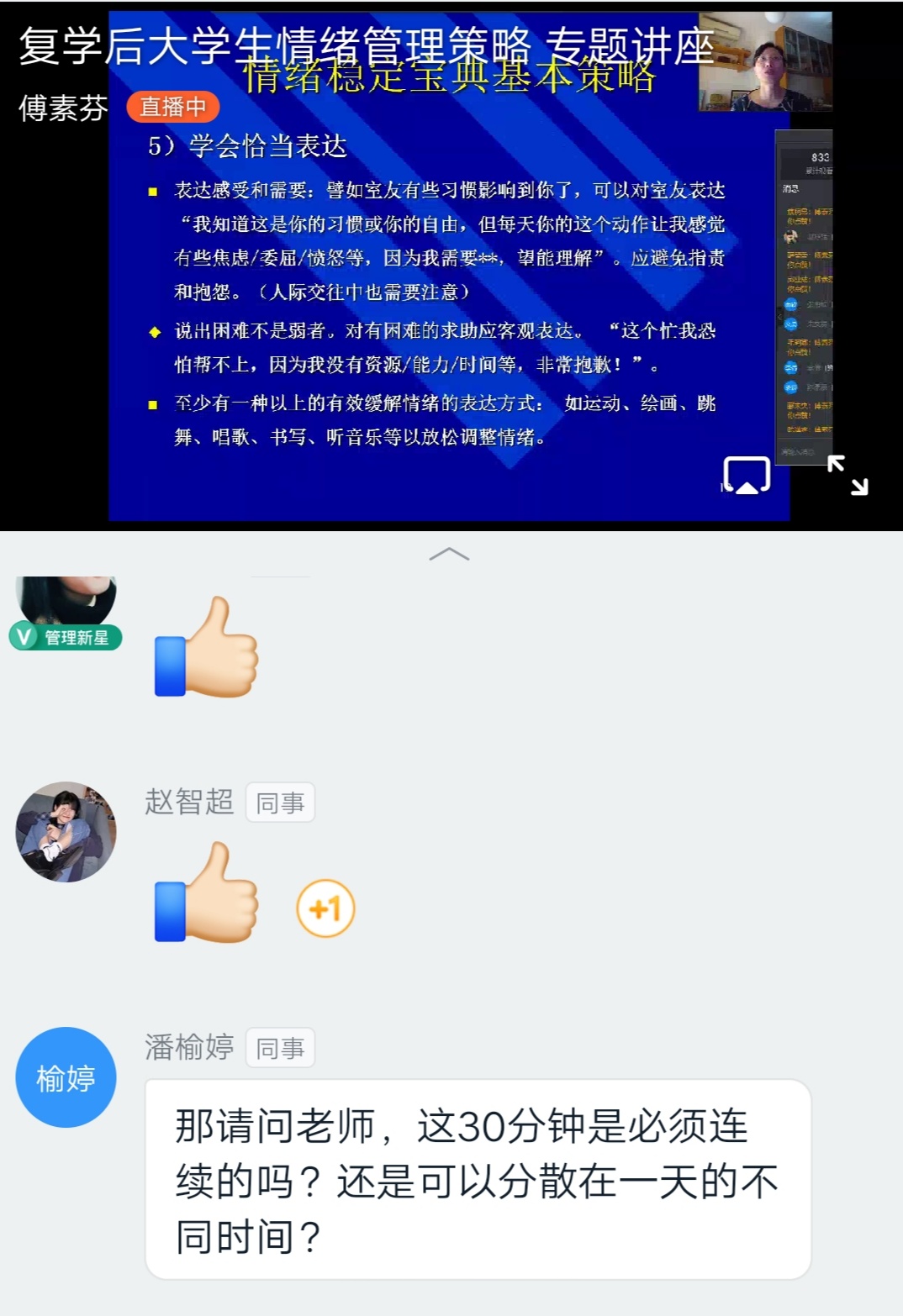Open 潘榆婷's profile avatar
The image size is (903, 1316).
point(66,1077)
